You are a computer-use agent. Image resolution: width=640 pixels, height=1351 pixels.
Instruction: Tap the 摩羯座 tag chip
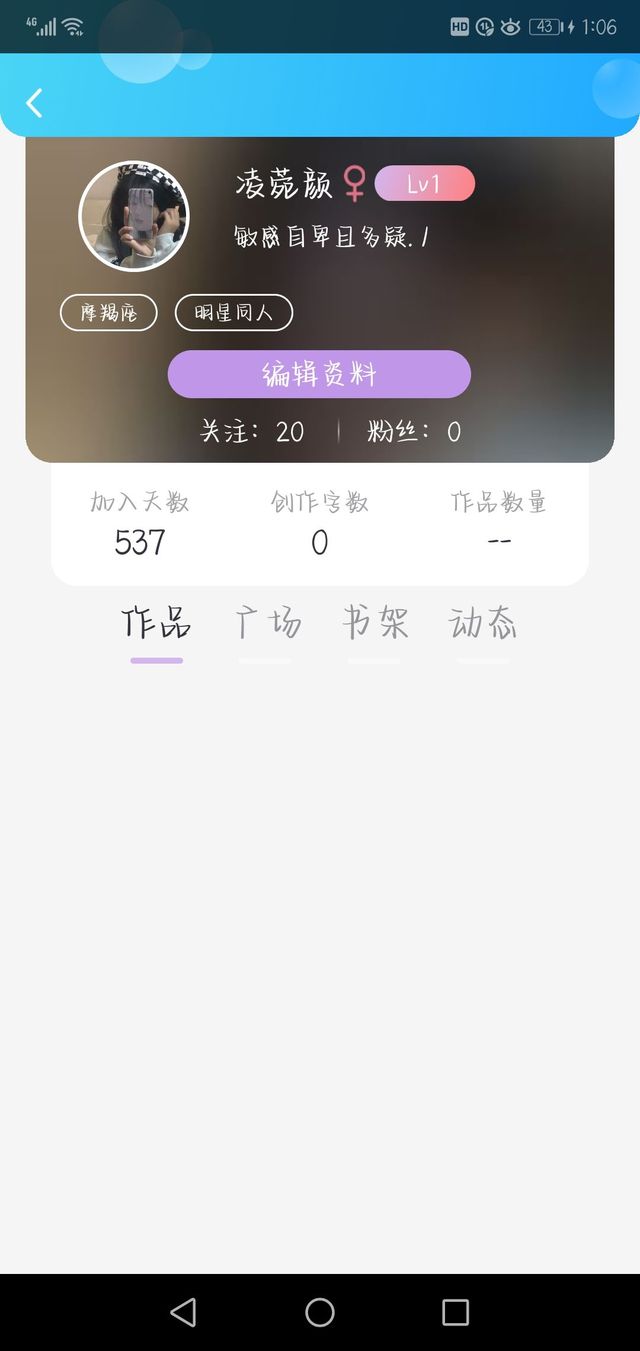[x=109, y=313]
